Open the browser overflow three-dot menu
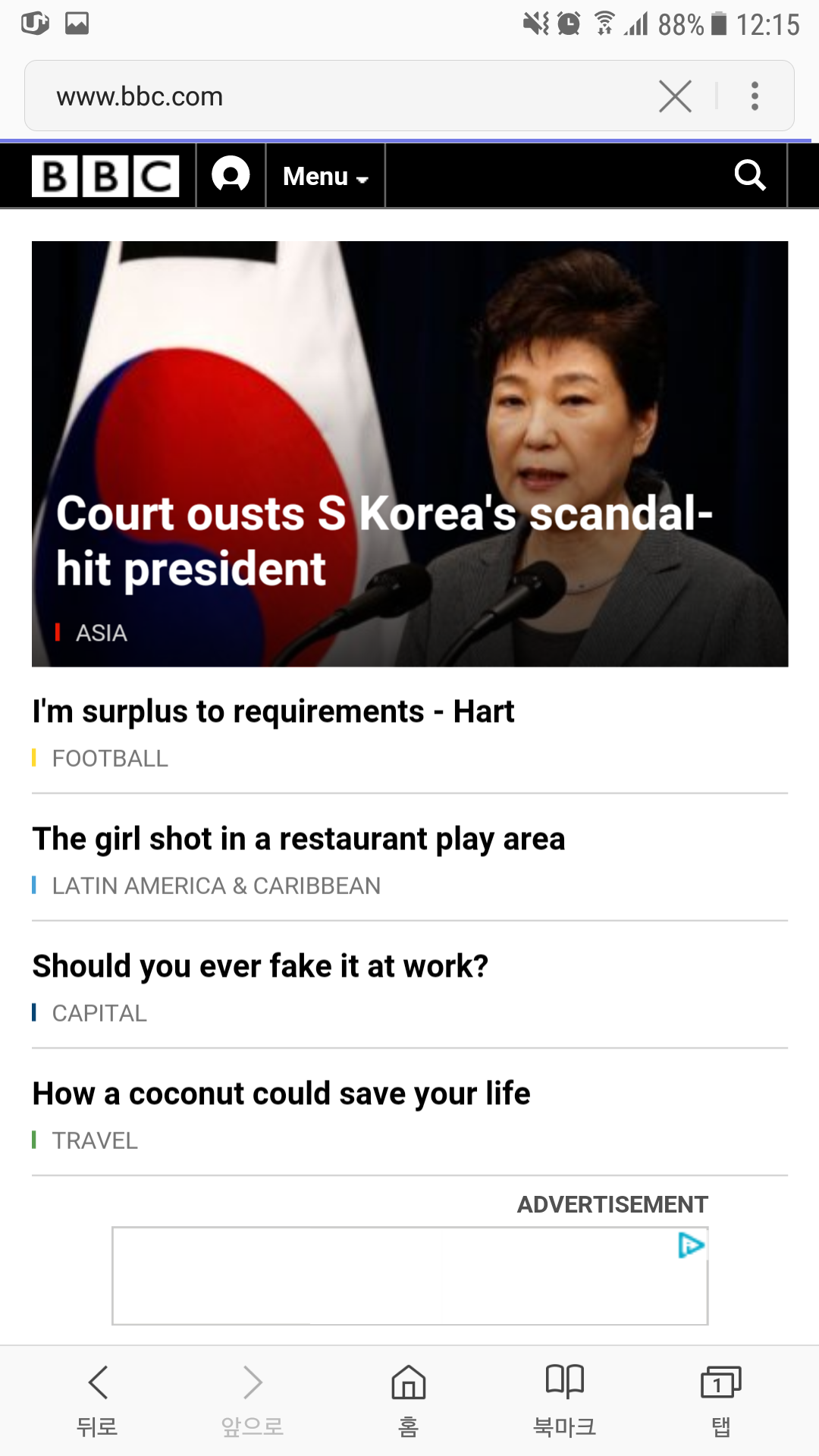This screenshot has height=1456, width=819. (x=755, y=96)
